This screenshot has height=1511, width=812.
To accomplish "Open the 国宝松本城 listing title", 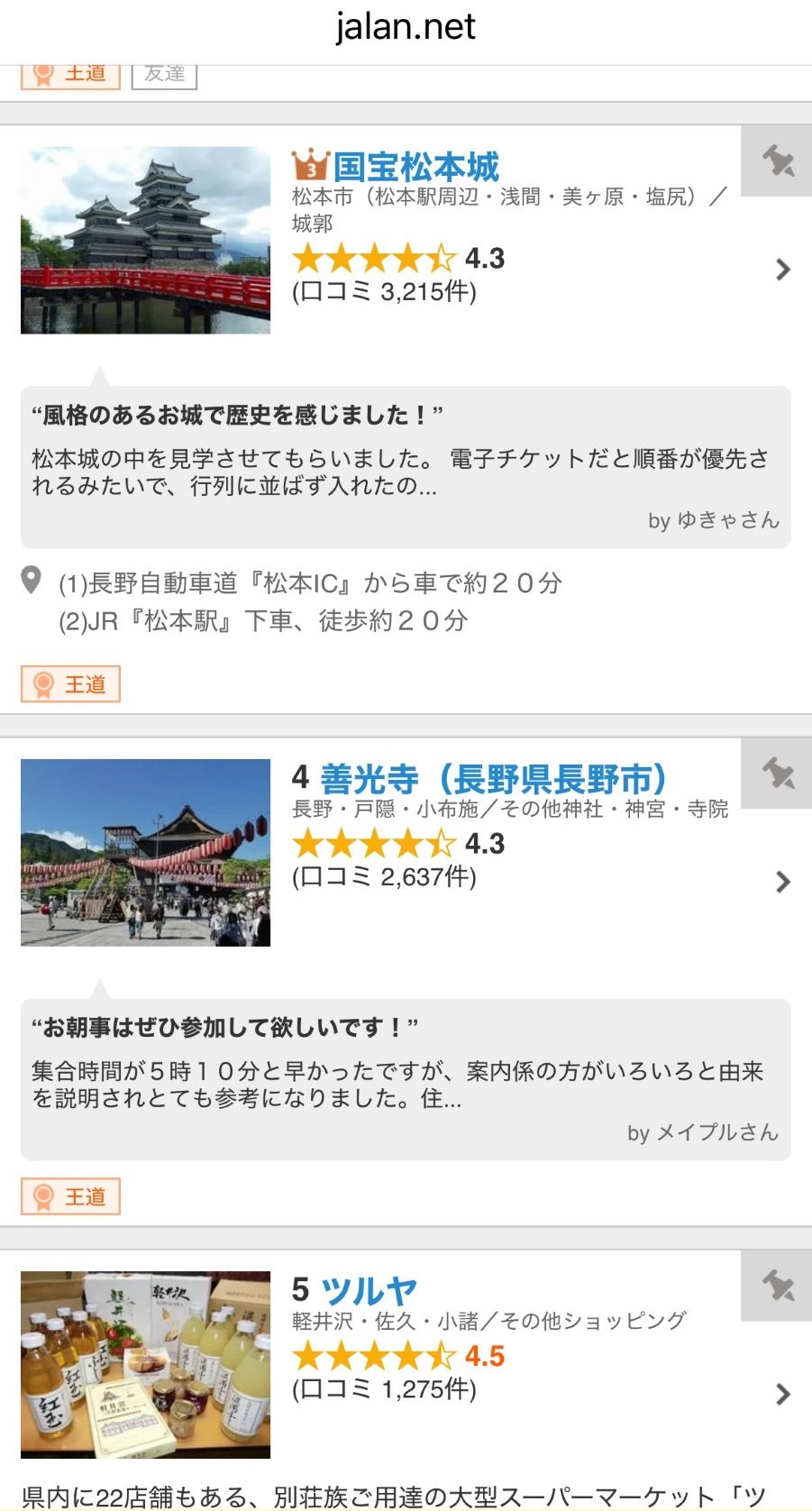I will coord(415,167).
